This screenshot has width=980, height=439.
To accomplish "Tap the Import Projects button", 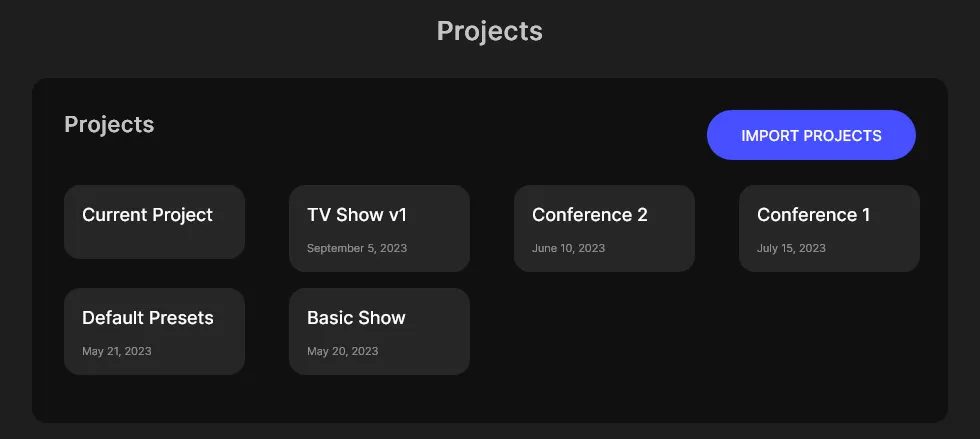I will tap(811, 135).
